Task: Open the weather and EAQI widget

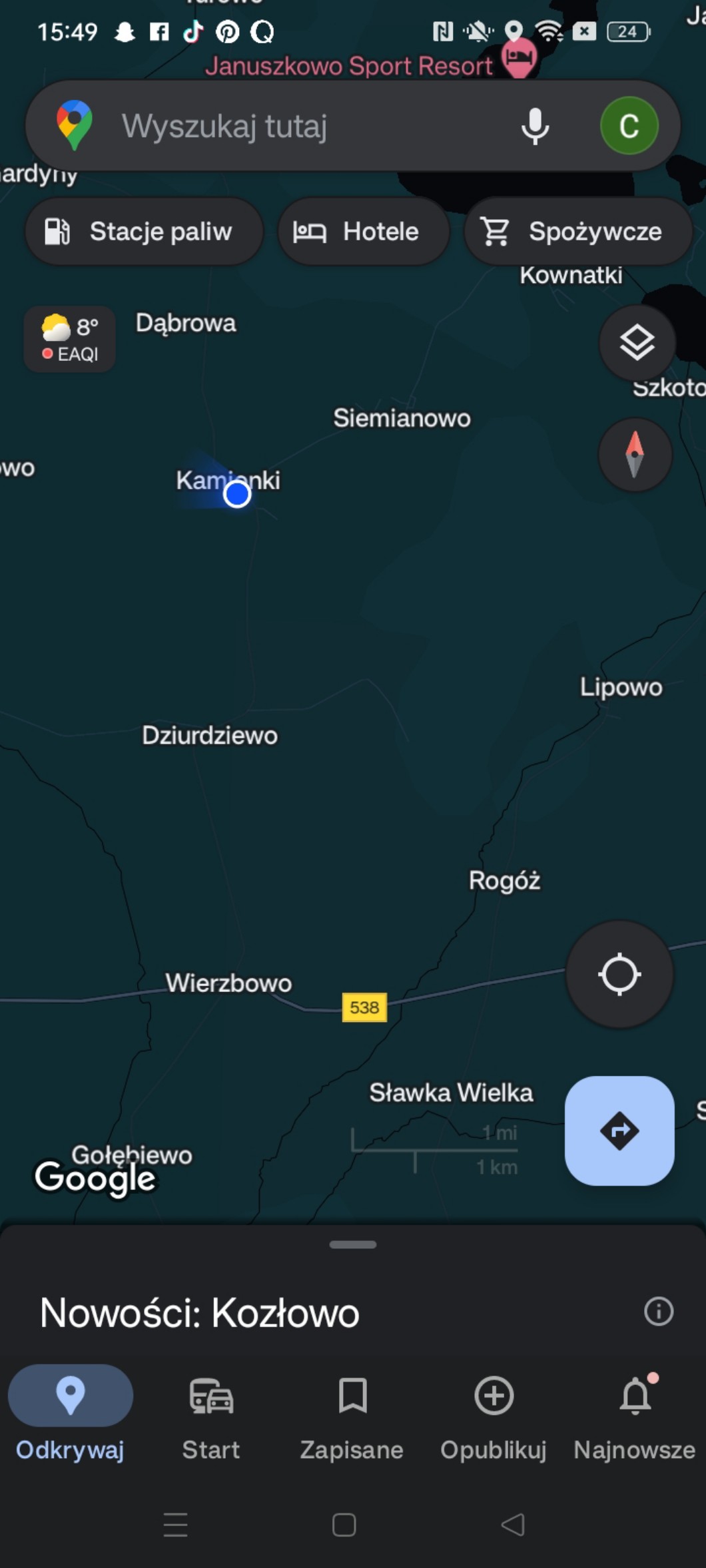Action: [x=70, y=339]
